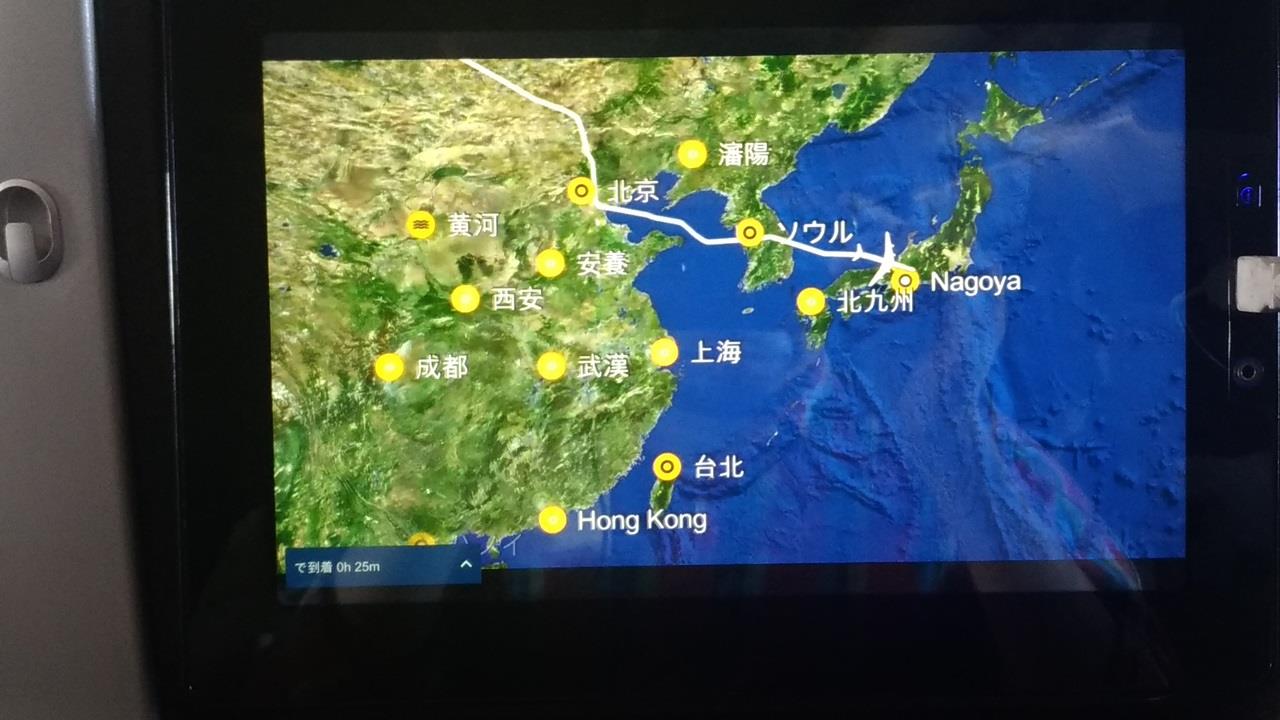This screenshot has width=1280, height=720.
Task: Select the 北京 city marker
Action: 581,191
